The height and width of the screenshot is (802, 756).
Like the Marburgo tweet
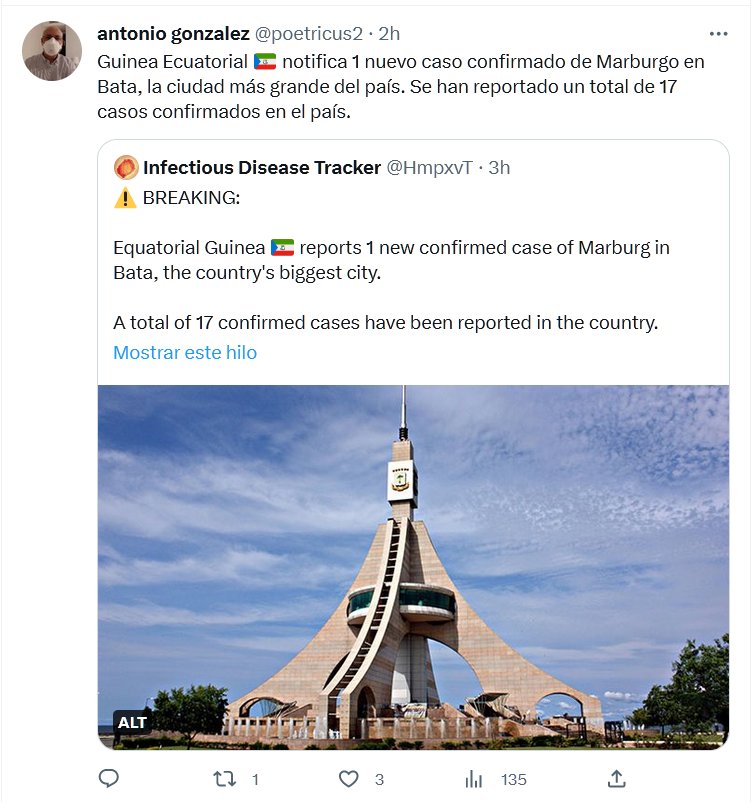tap(348, 778)
